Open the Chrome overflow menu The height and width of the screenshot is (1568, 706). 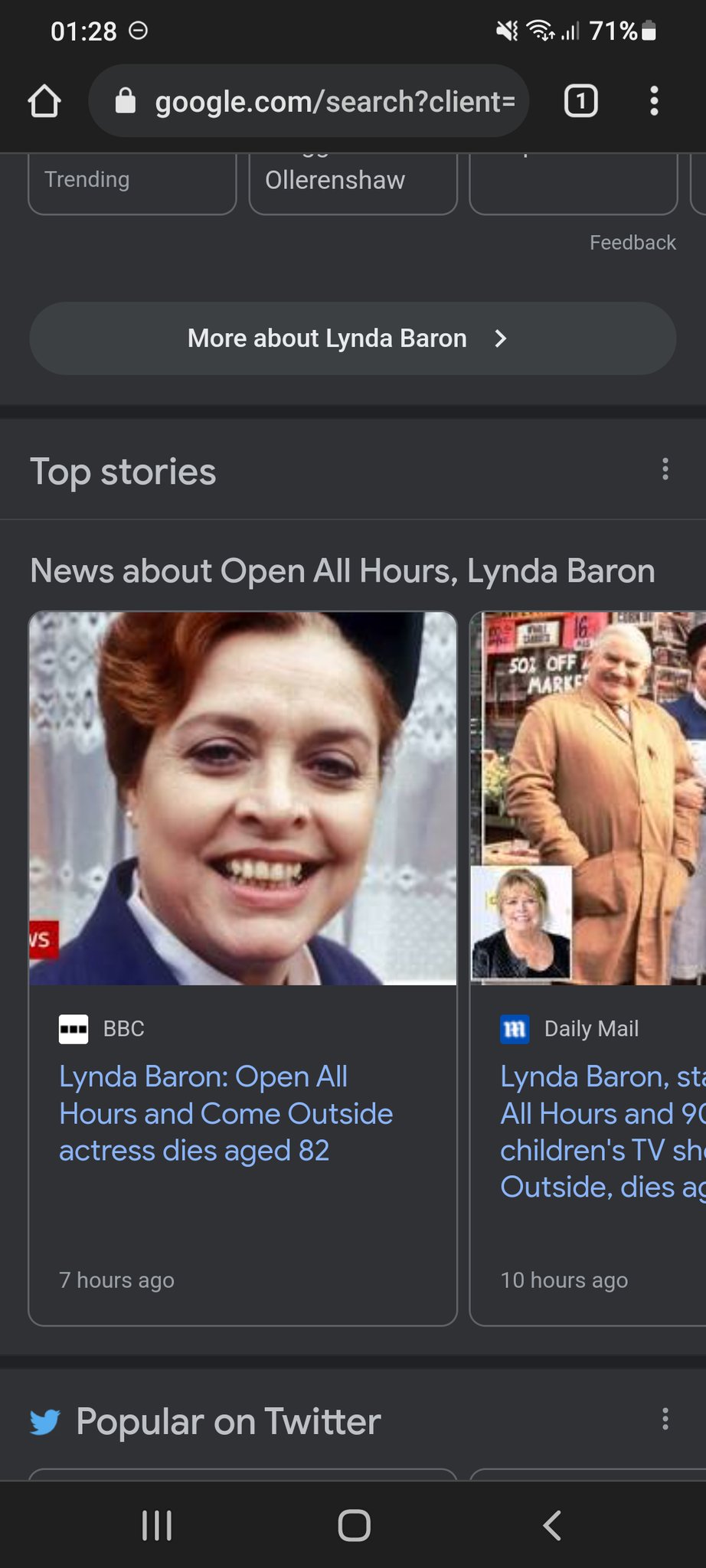click(653, 101)
